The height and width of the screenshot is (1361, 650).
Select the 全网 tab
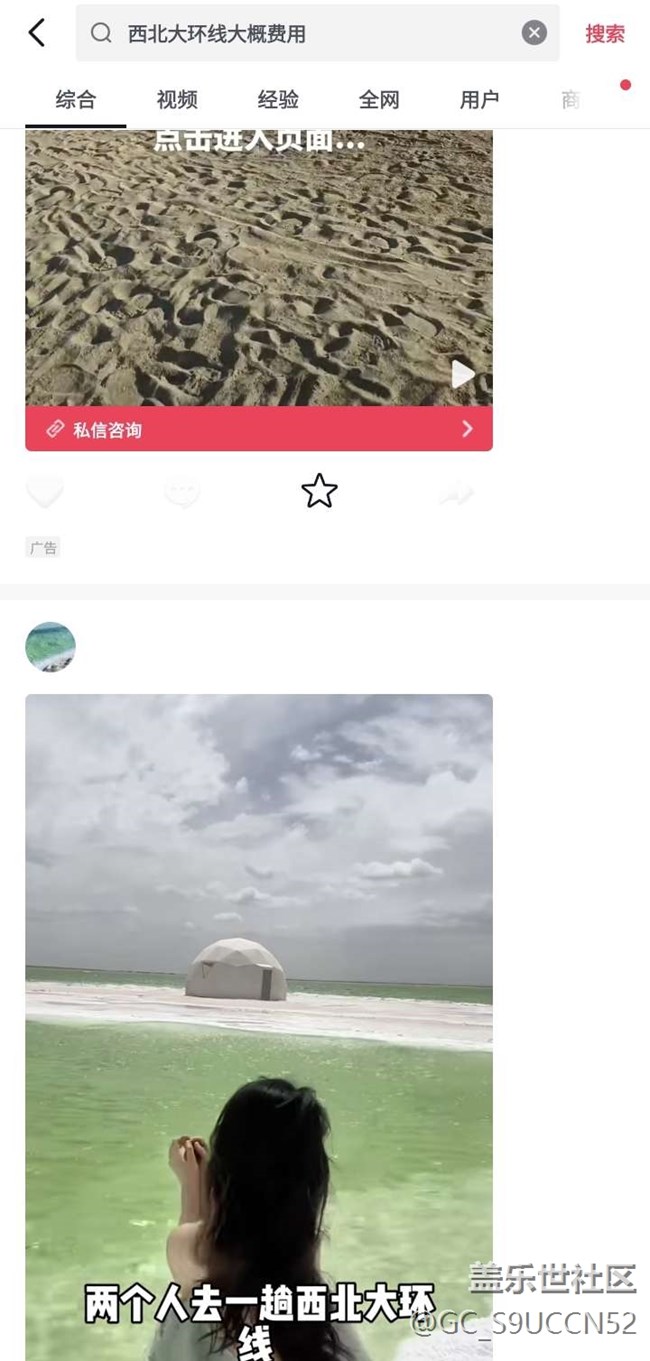[x=379, y=100]
